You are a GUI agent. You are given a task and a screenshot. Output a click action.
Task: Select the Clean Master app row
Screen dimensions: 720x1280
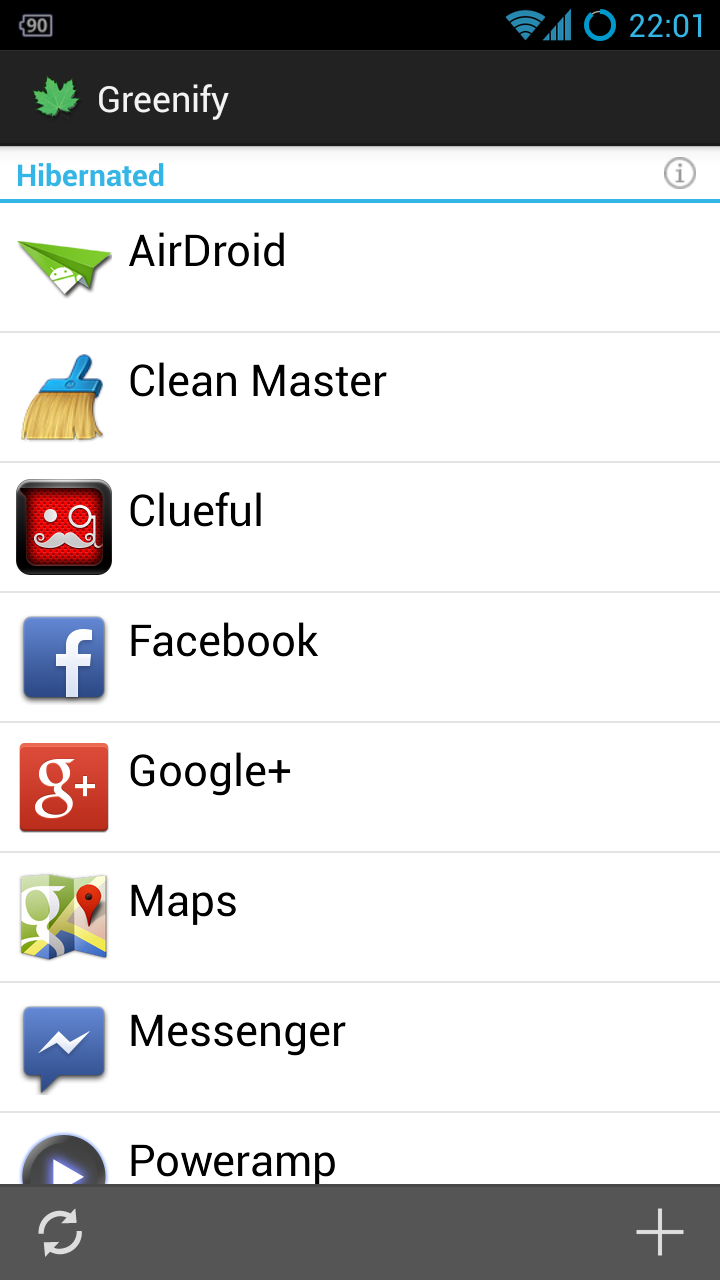pos(360,397)
